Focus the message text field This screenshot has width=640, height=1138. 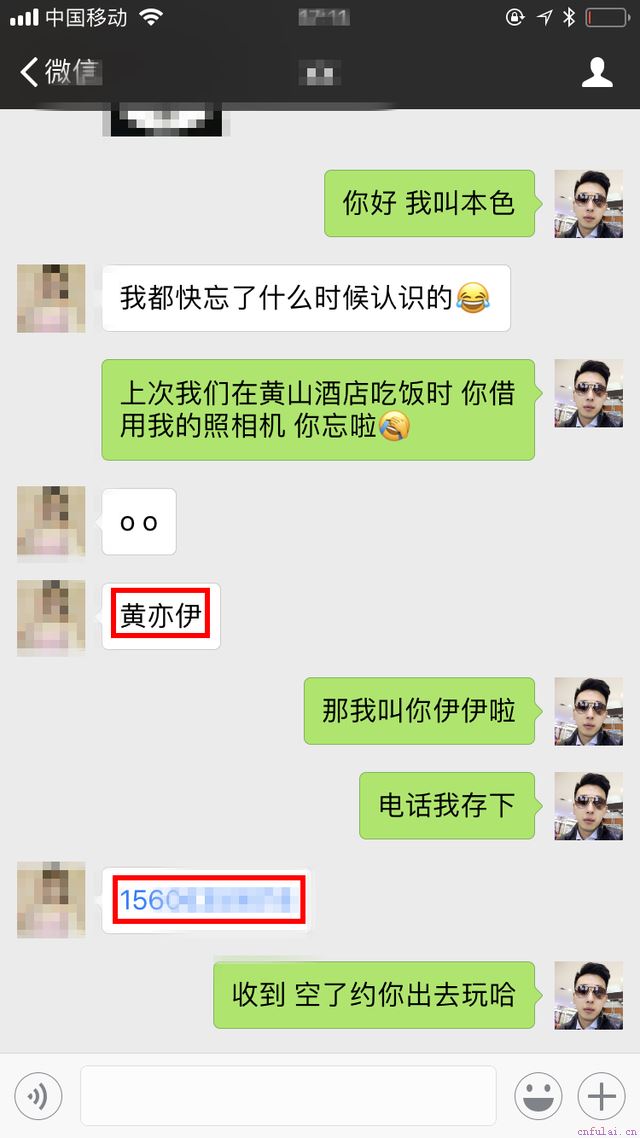(288, 1096)
